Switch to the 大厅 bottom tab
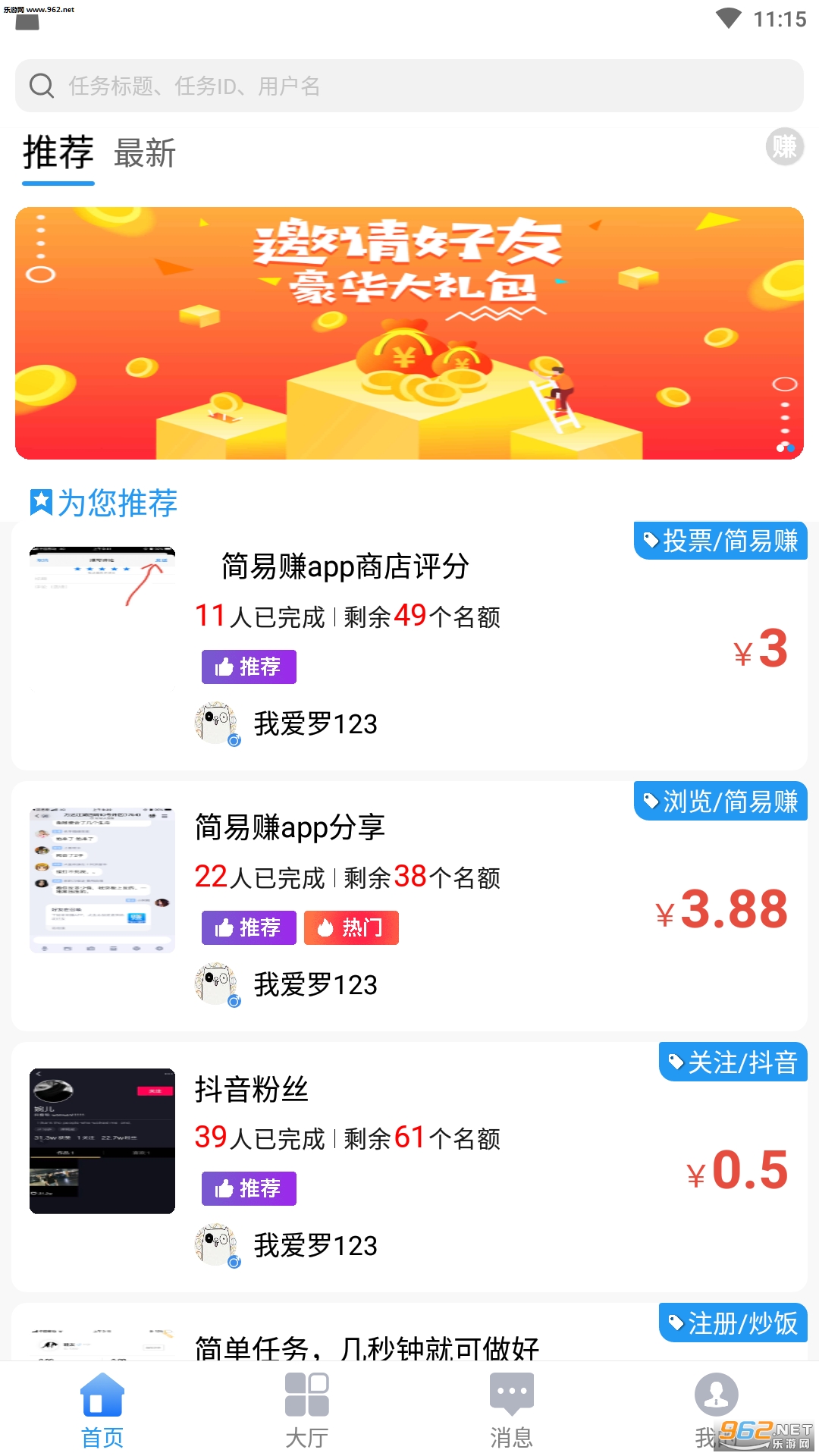Image resolution: width=819 pixels, height=1456 pixels. tap(307, 1409)
